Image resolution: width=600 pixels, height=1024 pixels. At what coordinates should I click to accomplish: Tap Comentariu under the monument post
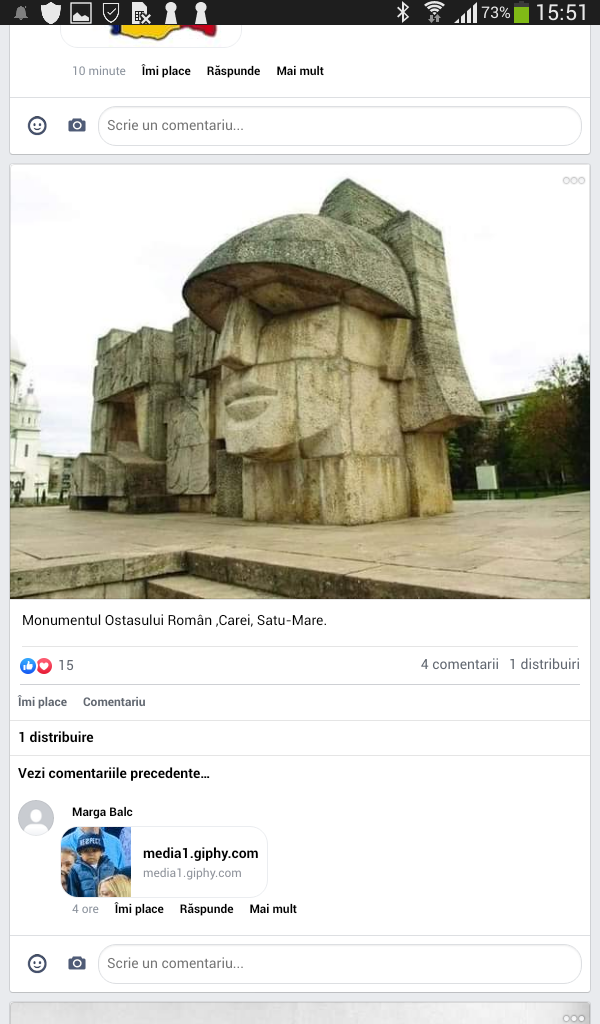pyautogui.click(x=114, y=702)
